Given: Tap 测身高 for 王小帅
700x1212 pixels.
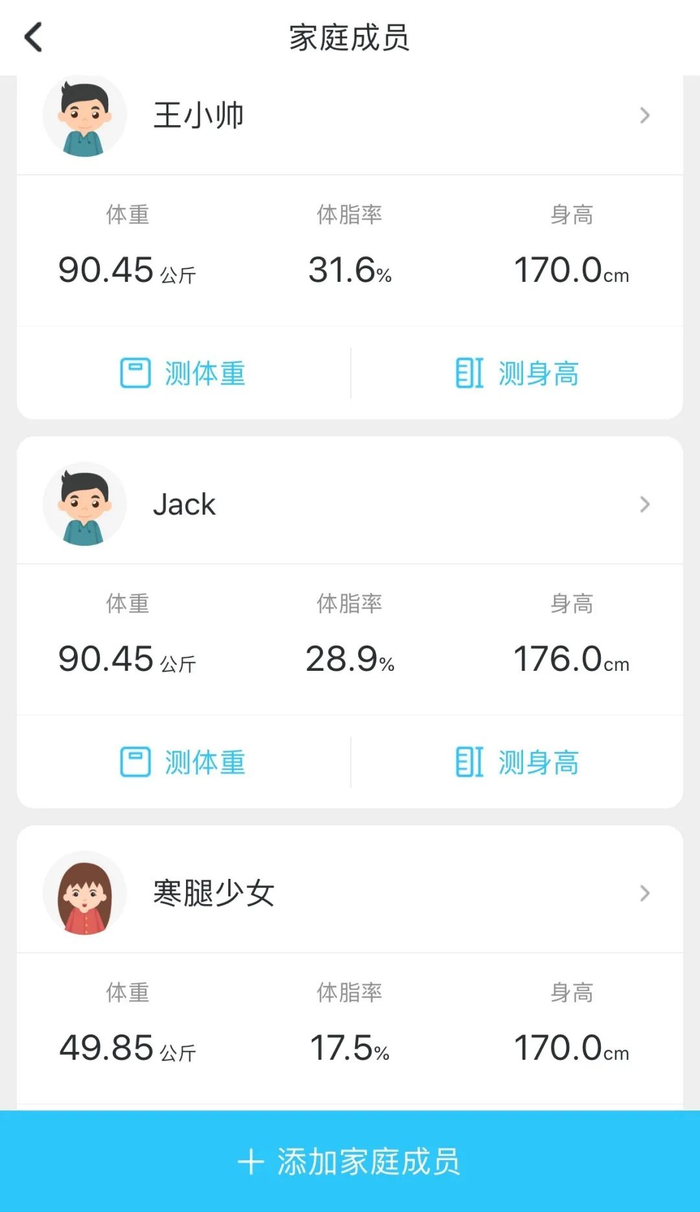Looking at the screenshot, I should coord(517,374).
